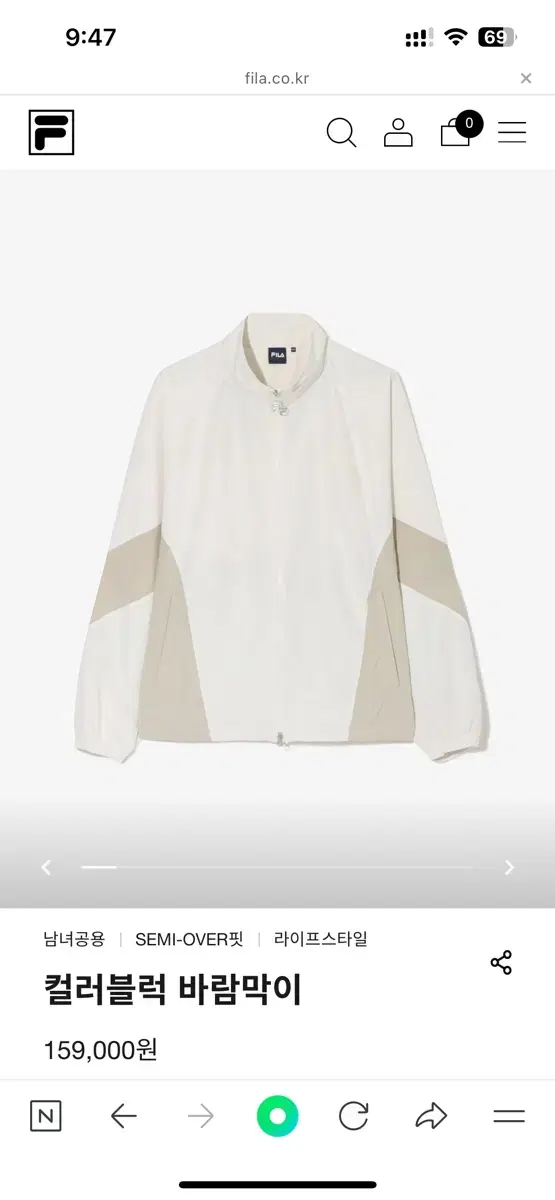Share page via browser arrow

point(431,1116)
